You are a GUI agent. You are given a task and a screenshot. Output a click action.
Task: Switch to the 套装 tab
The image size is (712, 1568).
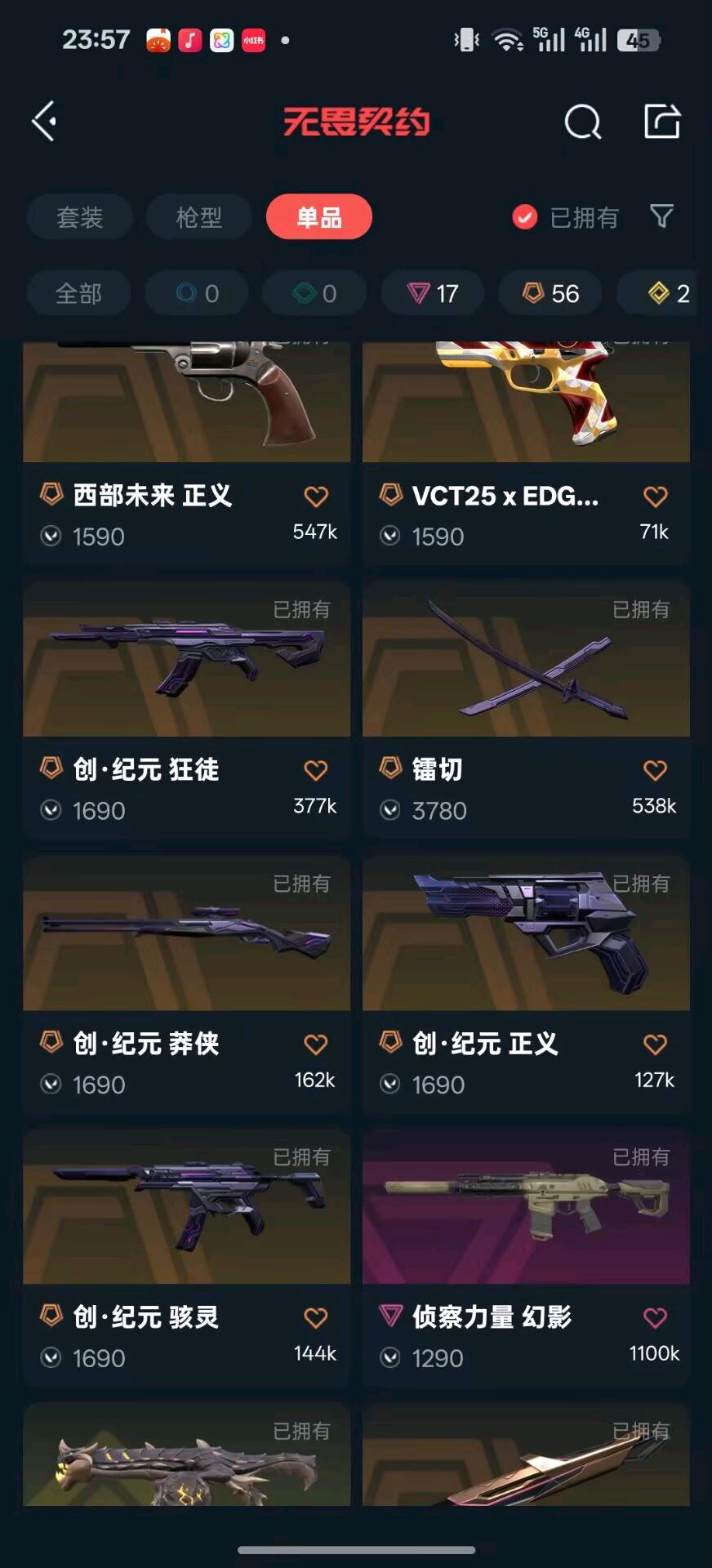(x=79, y=217)
